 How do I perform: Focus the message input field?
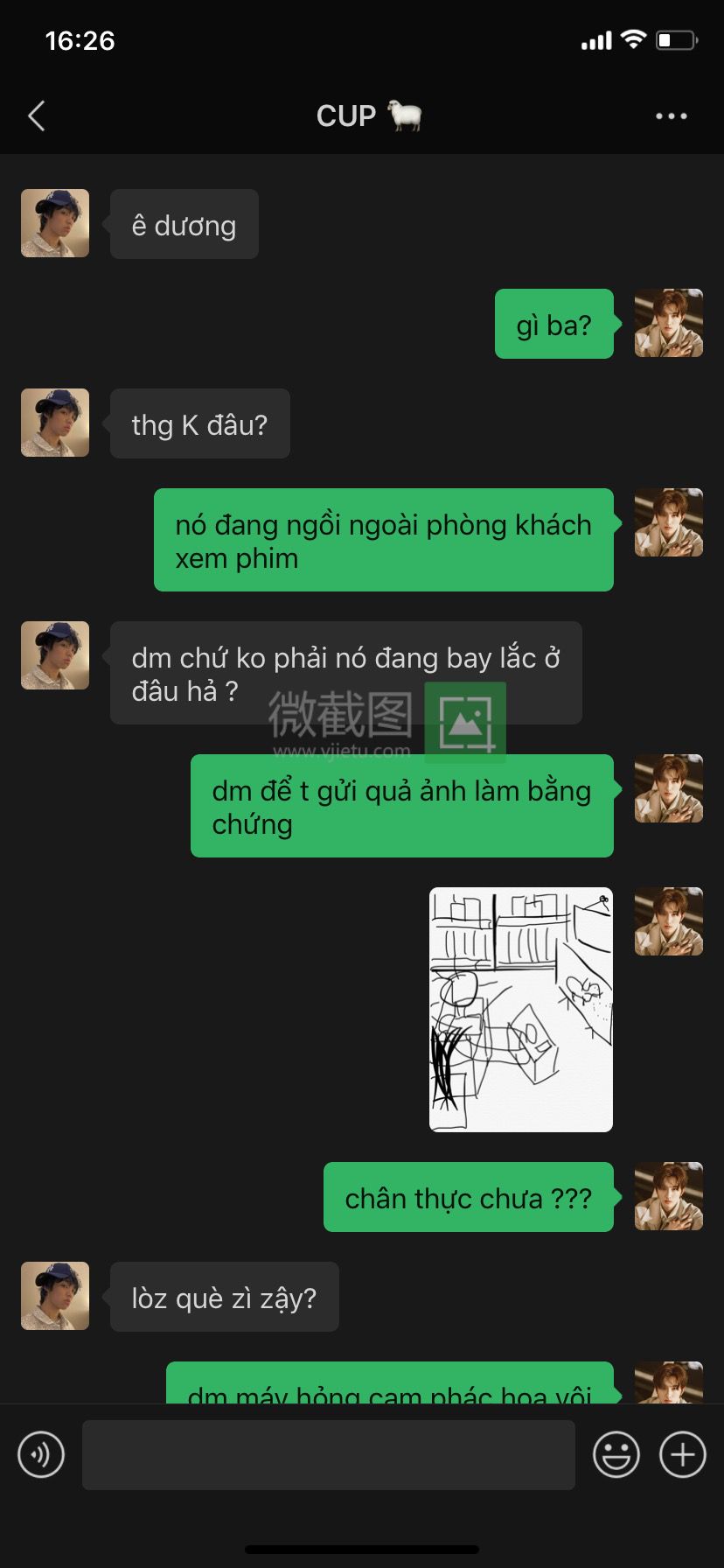tap(329, 1455)
